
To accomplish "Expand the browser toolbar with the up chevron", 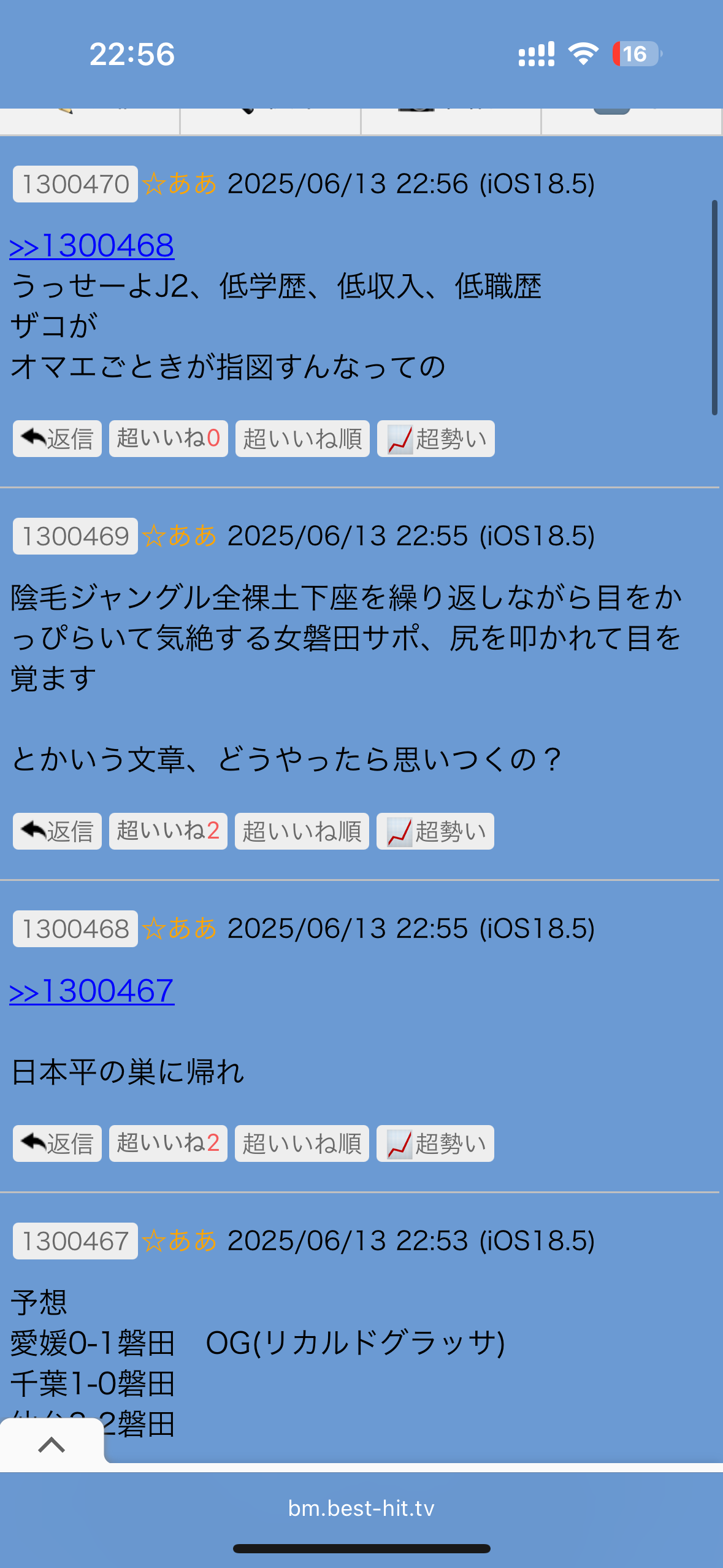I will 52,1445.
